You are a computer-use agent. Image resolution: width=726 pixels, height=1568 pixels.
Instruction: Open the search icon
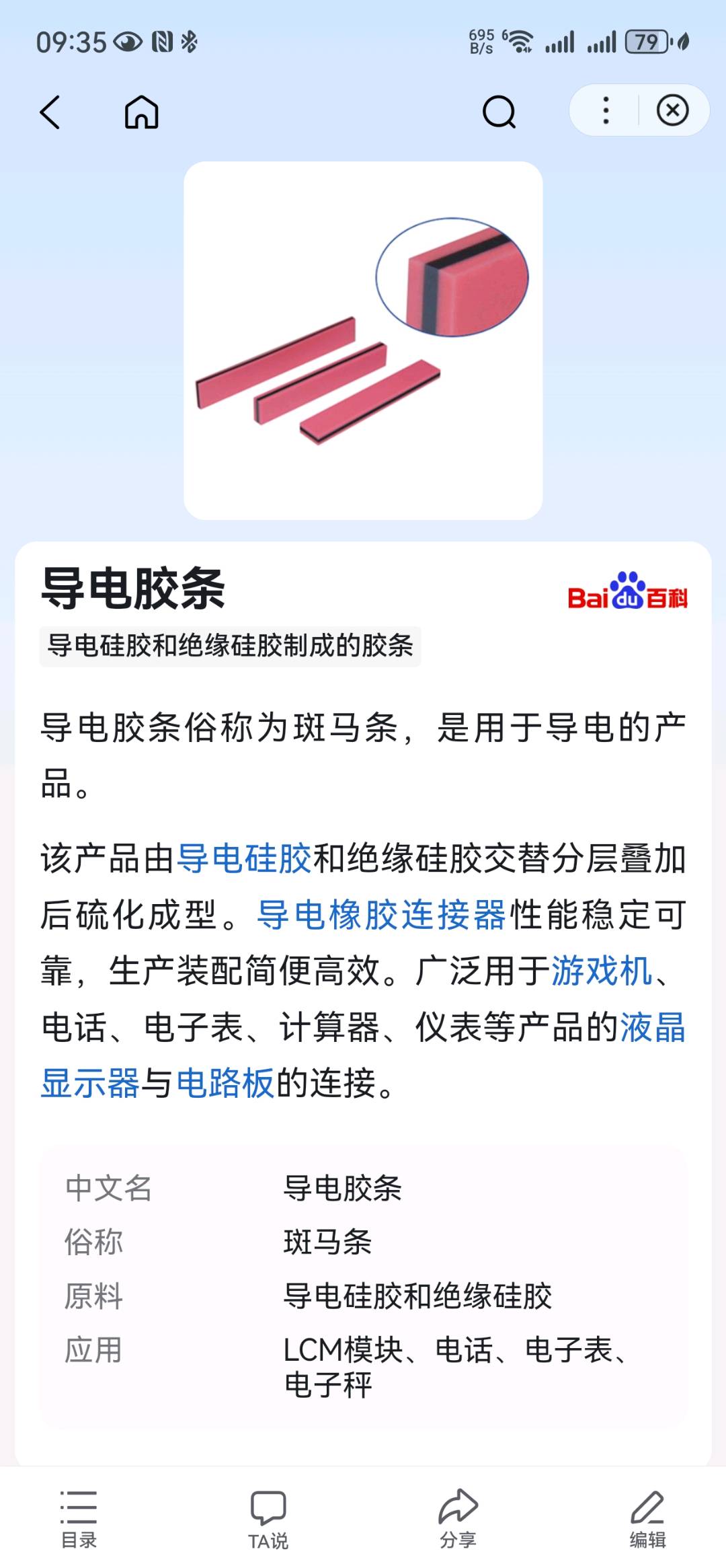[x=499, y=112]
